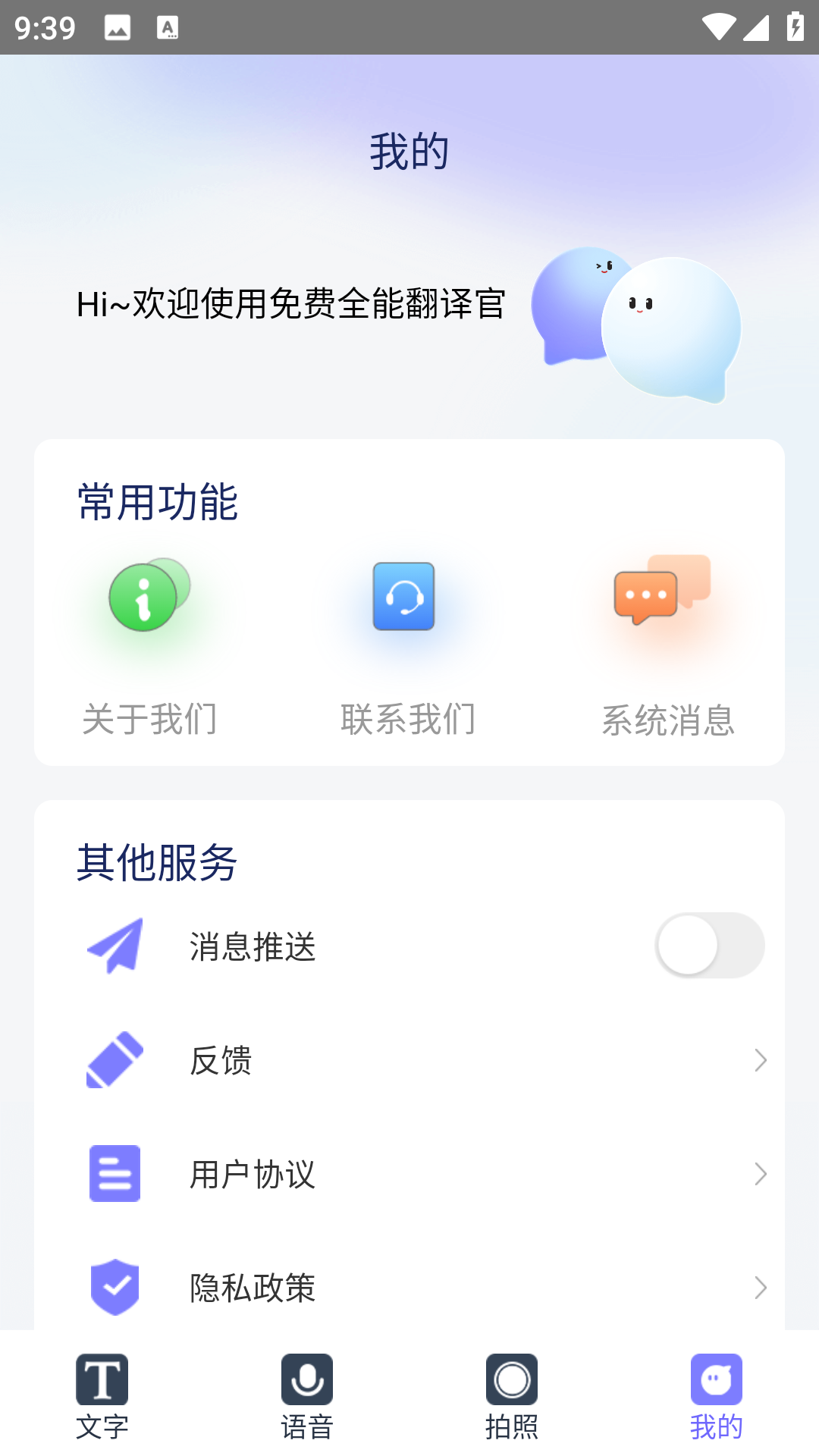Click the battery status indicator
This screenshot has width=819, height=1456.
pos(795,27)
